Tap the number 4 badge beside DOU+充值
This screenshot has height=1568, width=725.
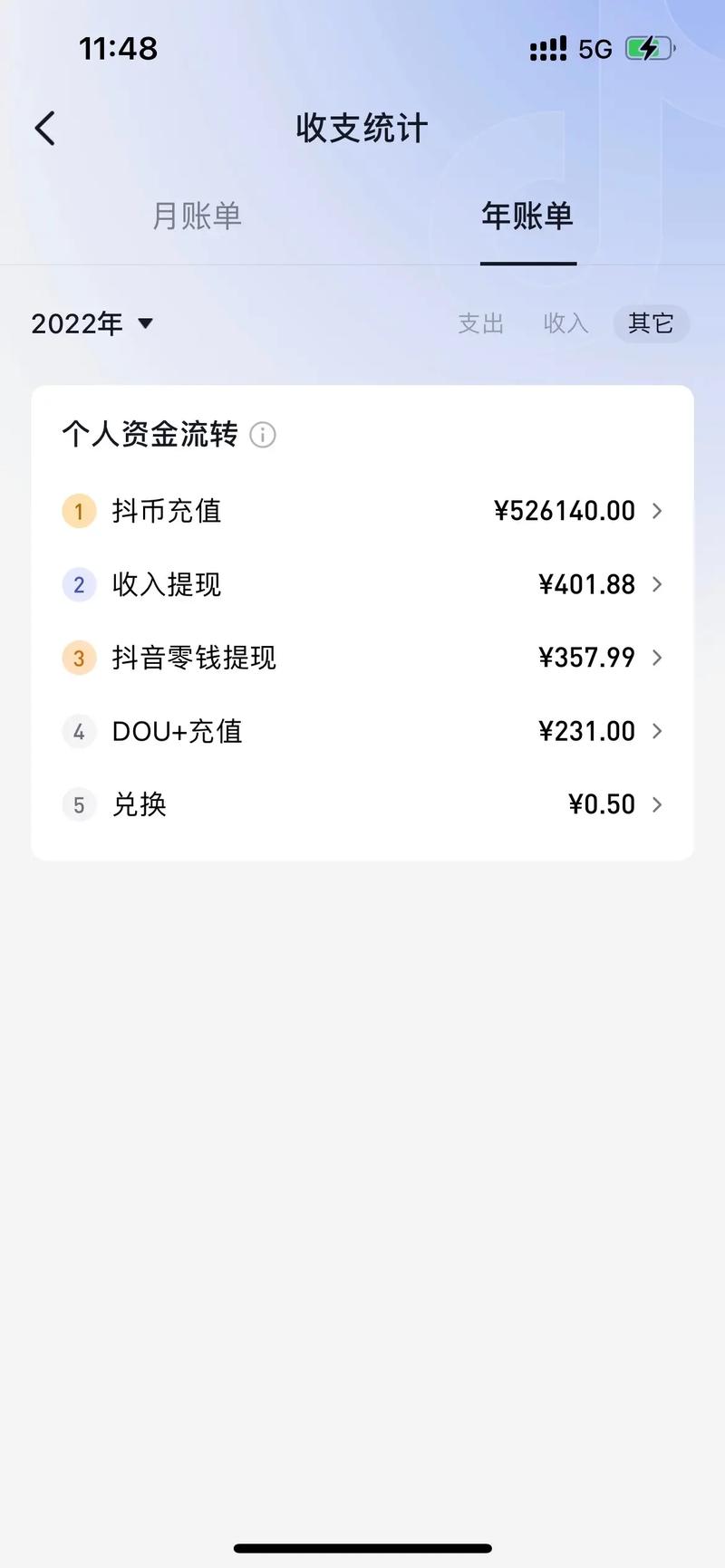[x=79, y=731]
